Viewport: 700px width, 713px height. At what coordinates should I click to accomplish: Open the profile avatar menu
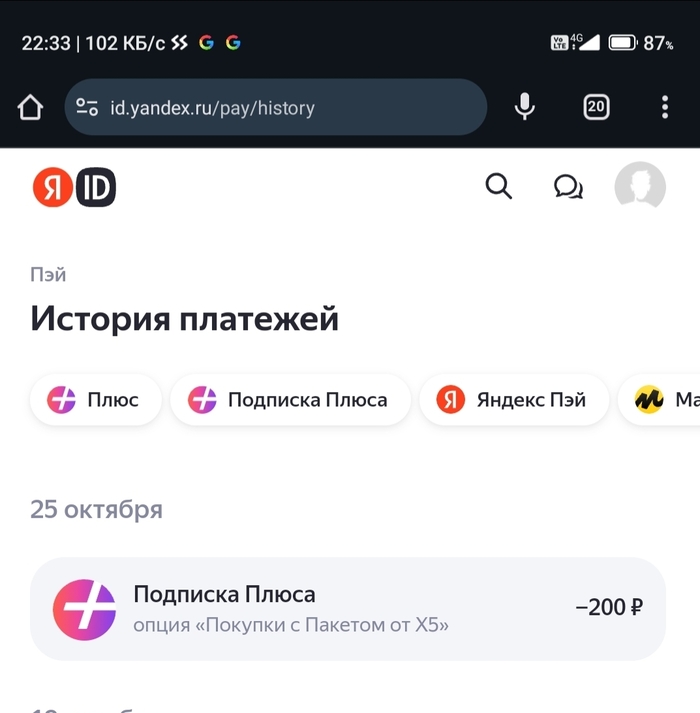coord(639,187)
